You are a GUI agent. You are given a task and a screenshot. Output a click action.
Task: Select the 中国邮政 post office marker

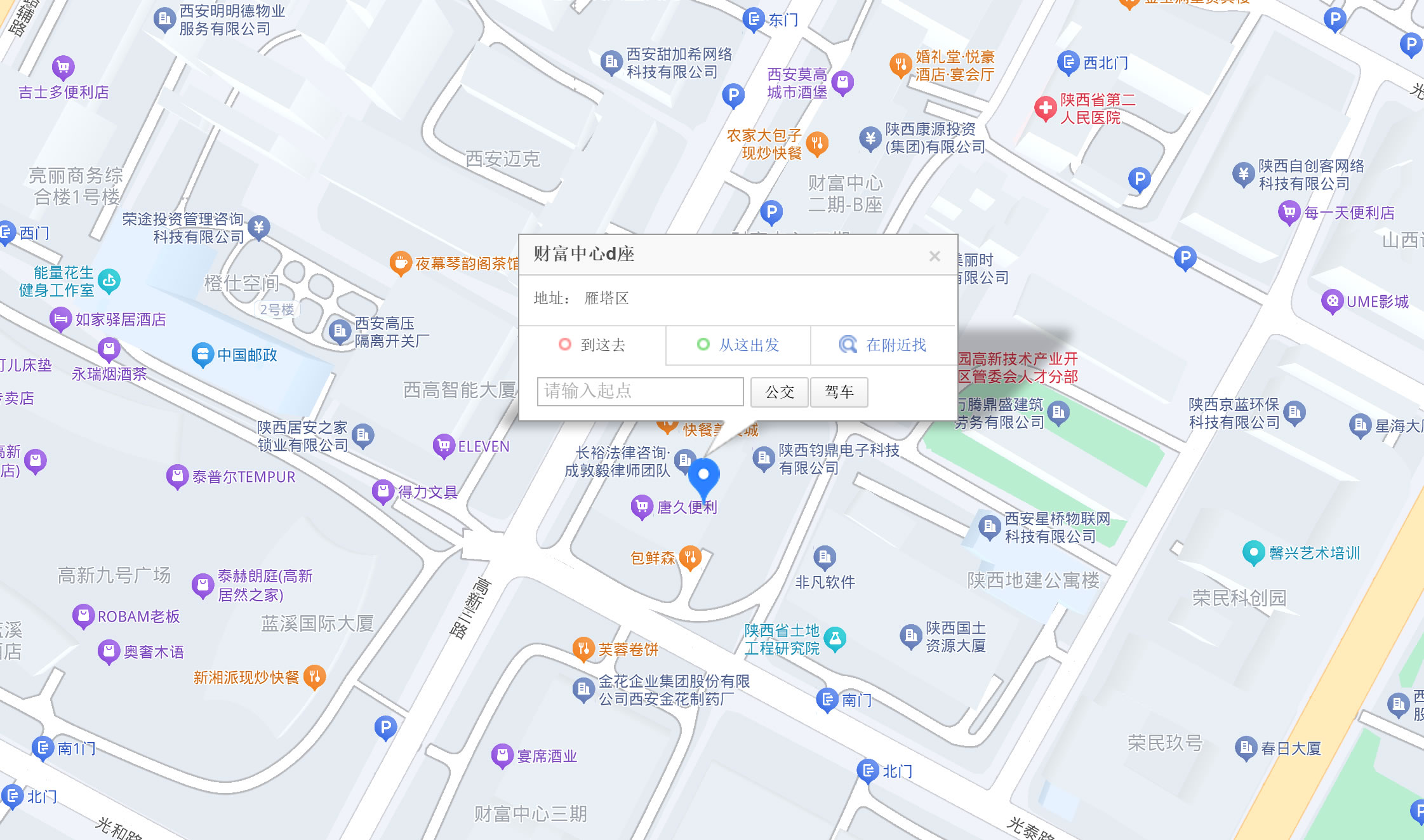coord(203,354)
